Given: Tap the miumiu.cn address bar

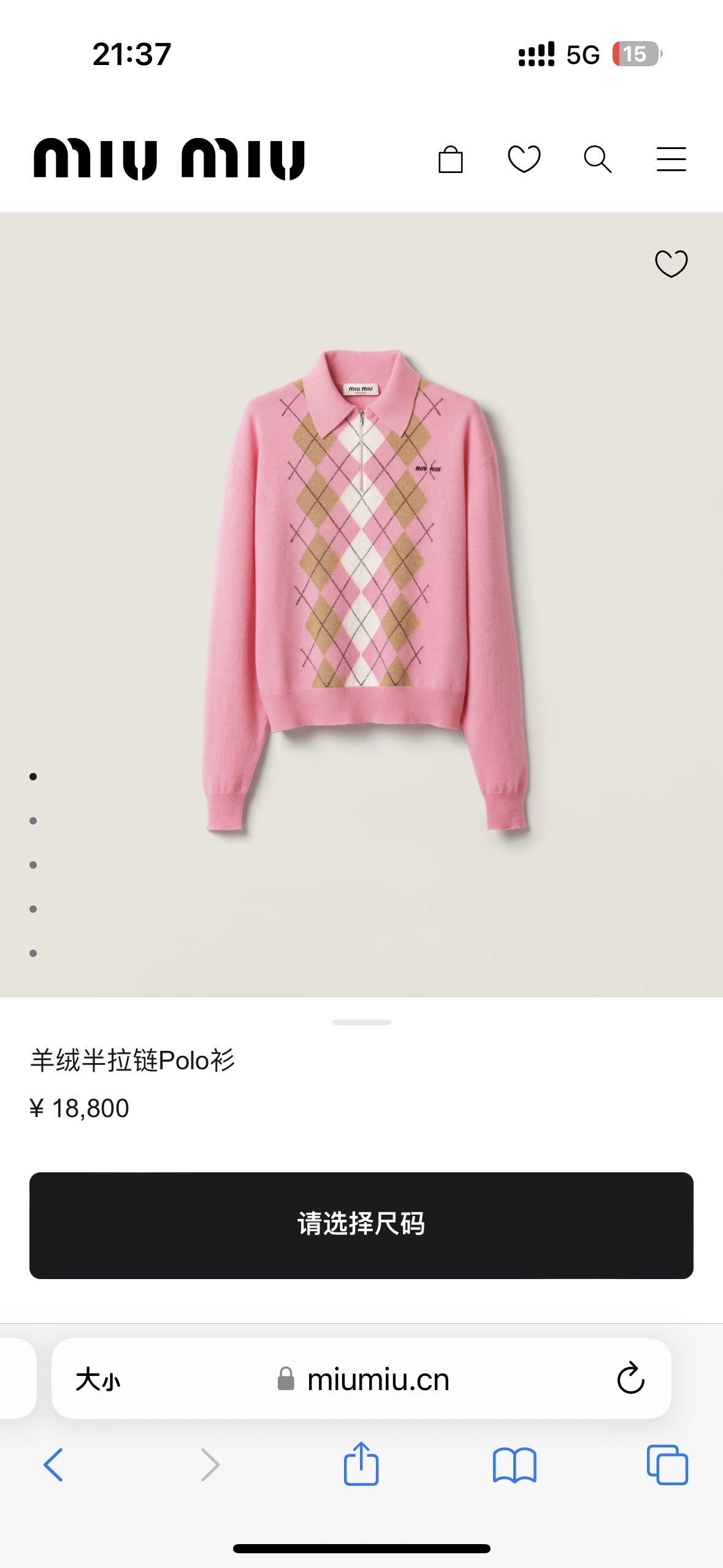Looking at the screenshot, I should point(377,1380).
